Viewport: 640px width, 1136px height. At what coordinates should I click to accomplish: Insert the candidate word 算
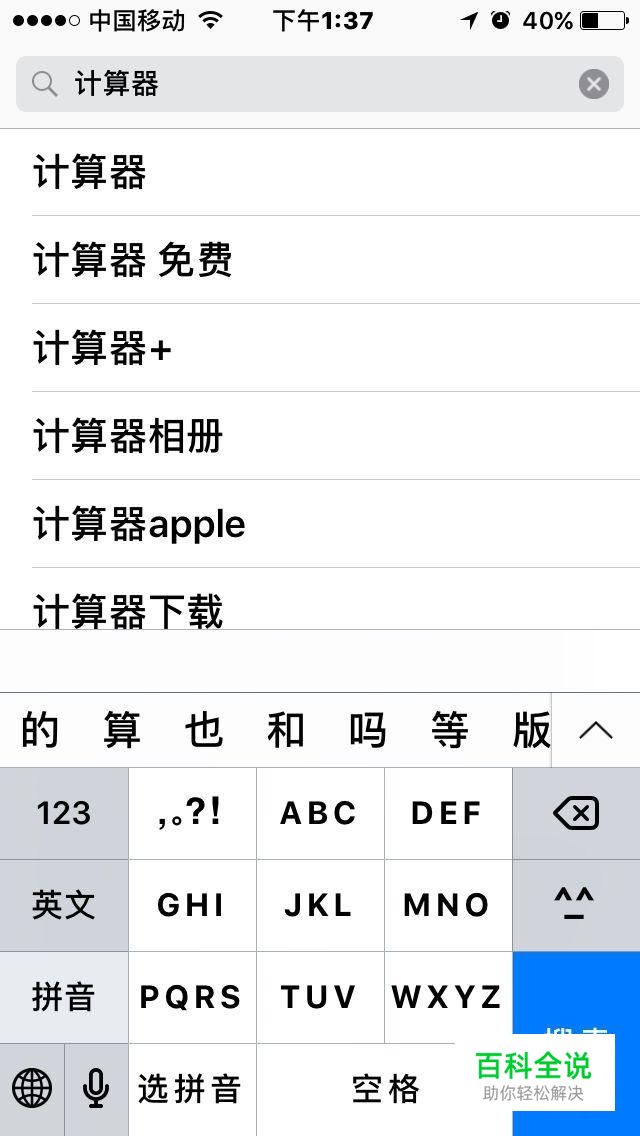click(121, 730)
